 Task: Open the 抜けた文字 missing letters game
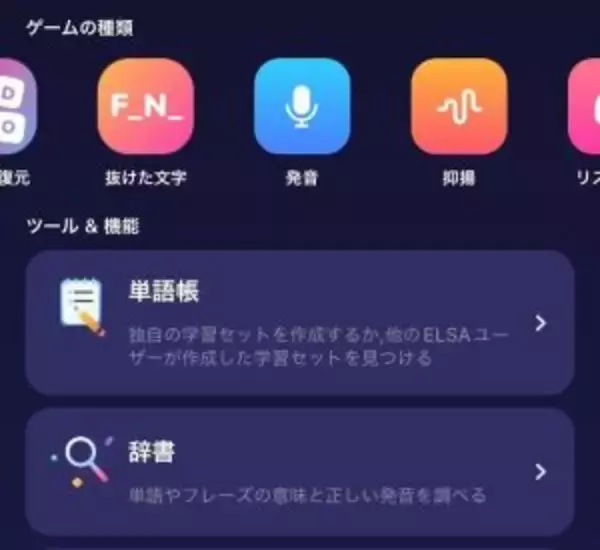click(x=146, y=106)
